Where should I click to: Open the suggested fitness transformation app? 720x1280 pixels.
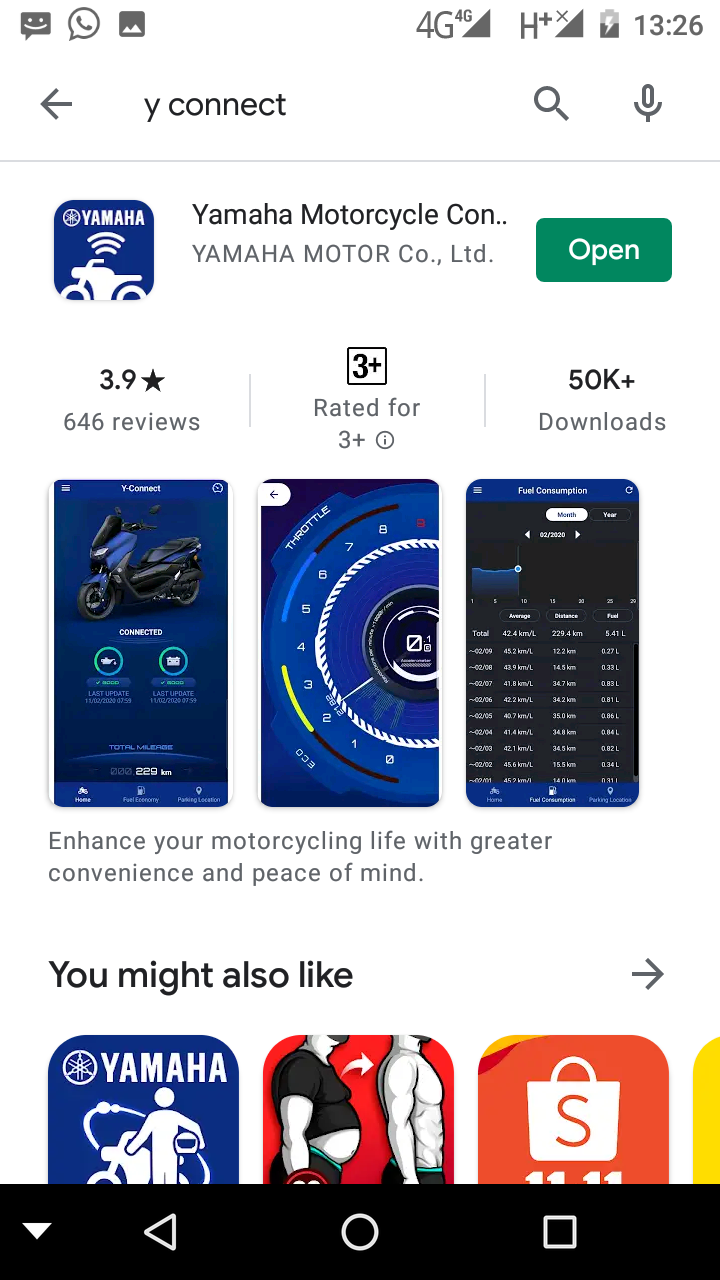[x=358, y=1109]
